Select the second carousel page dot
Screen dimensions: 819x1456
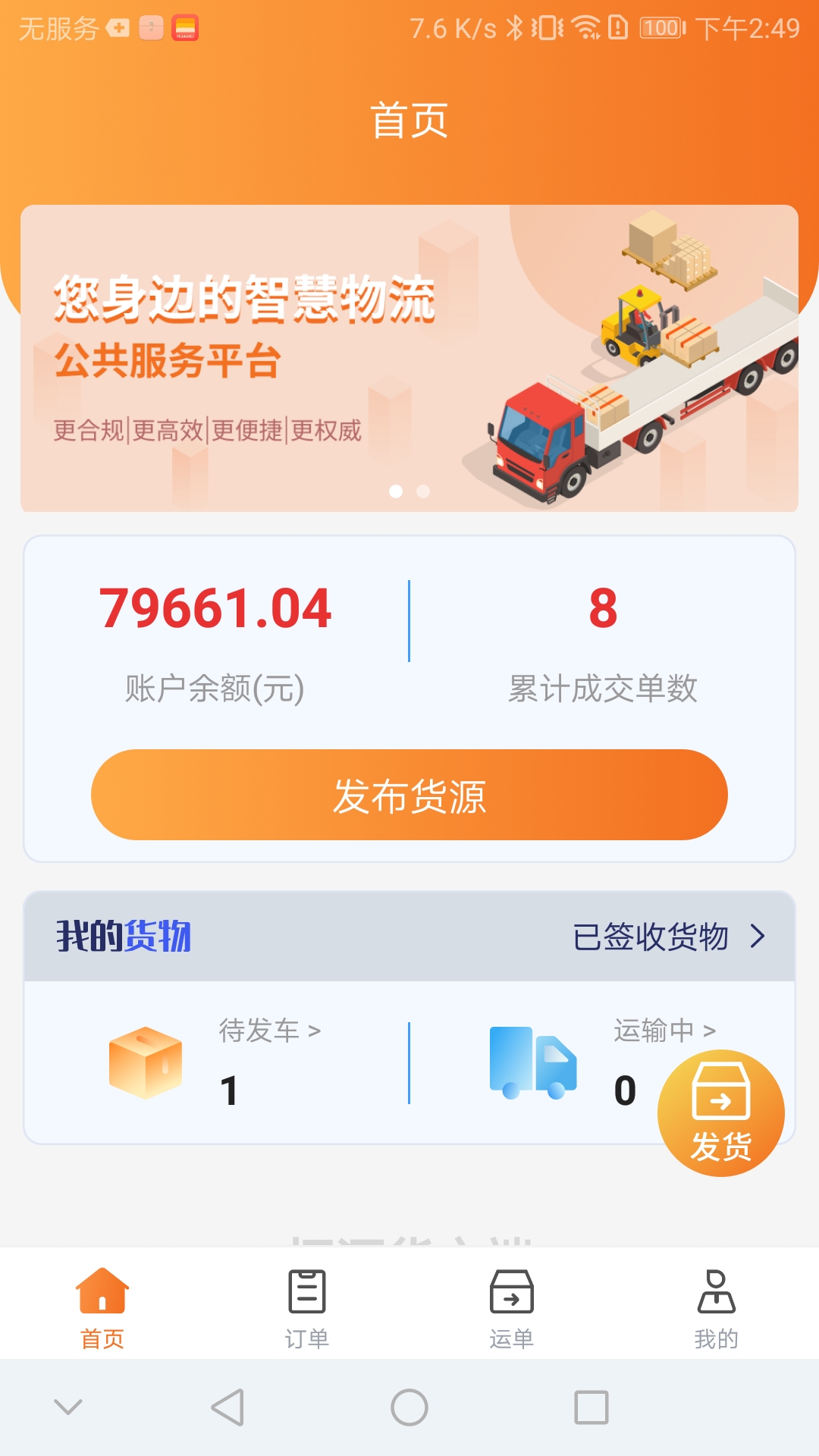click(422, 491)
